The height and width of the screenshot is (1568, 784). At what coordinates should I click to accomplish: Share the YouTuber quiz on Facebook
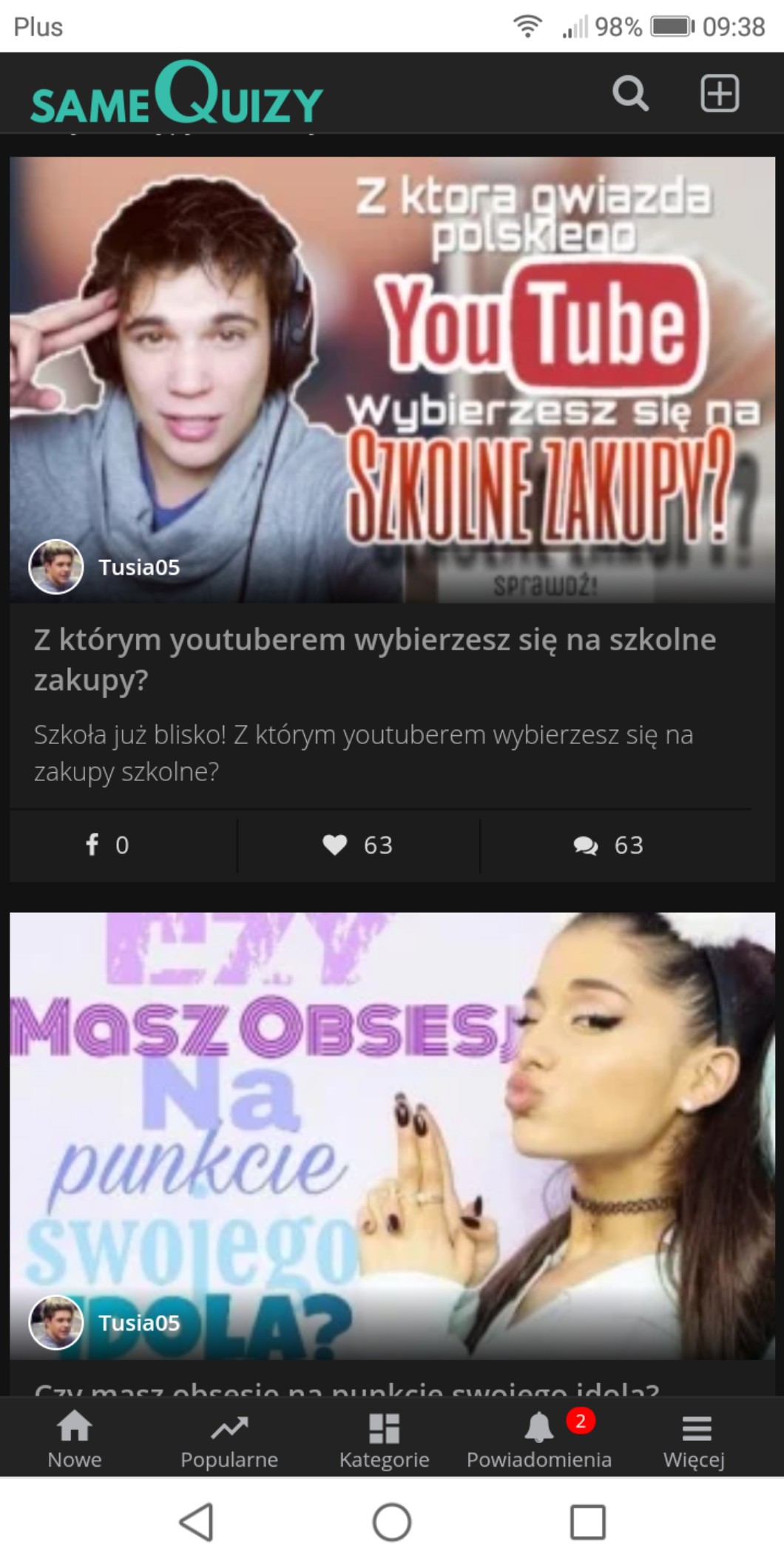click(107, 845)
